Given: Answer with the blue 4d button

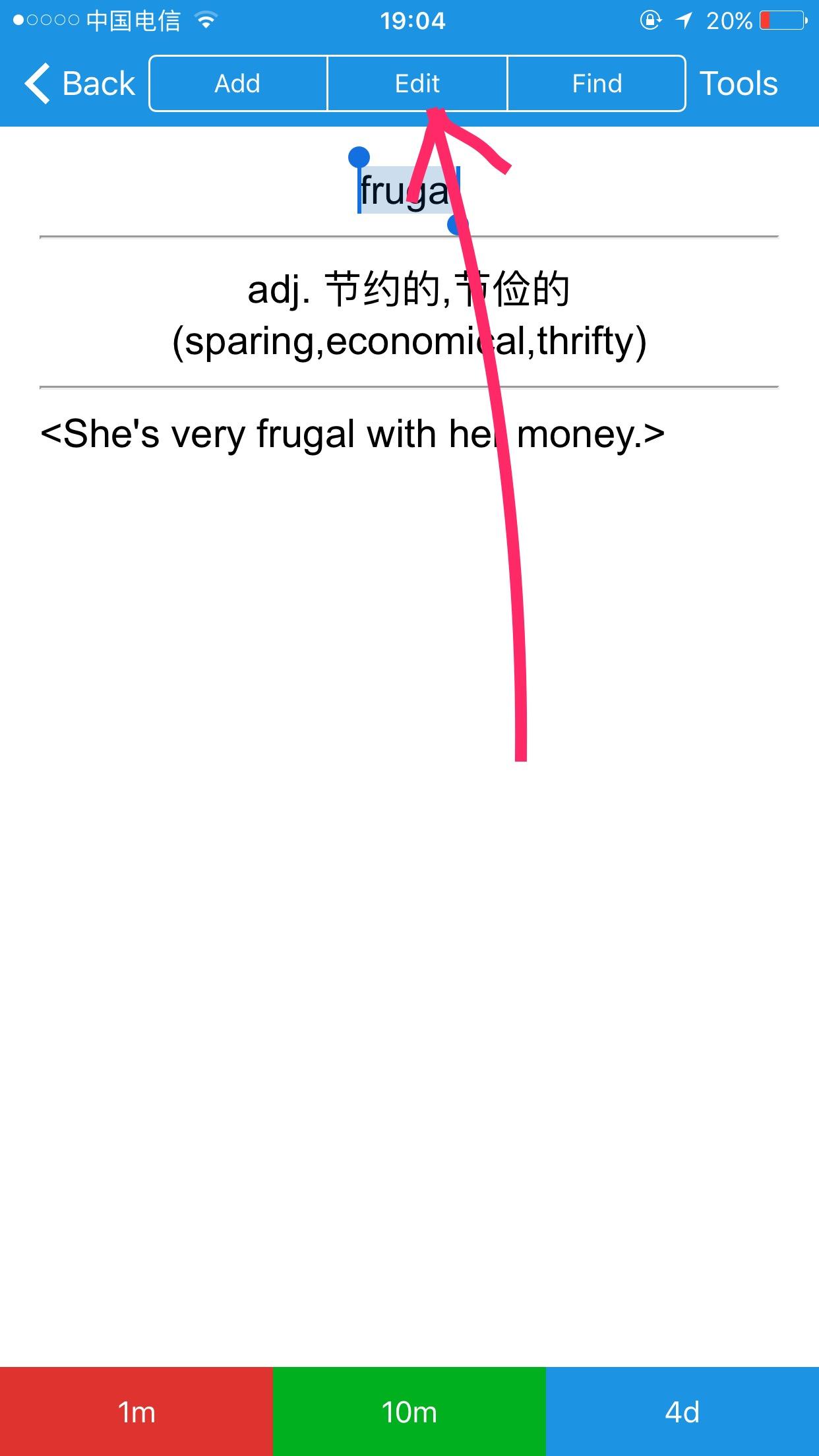Looking at the screenshot, I should tap(682, 1412).
